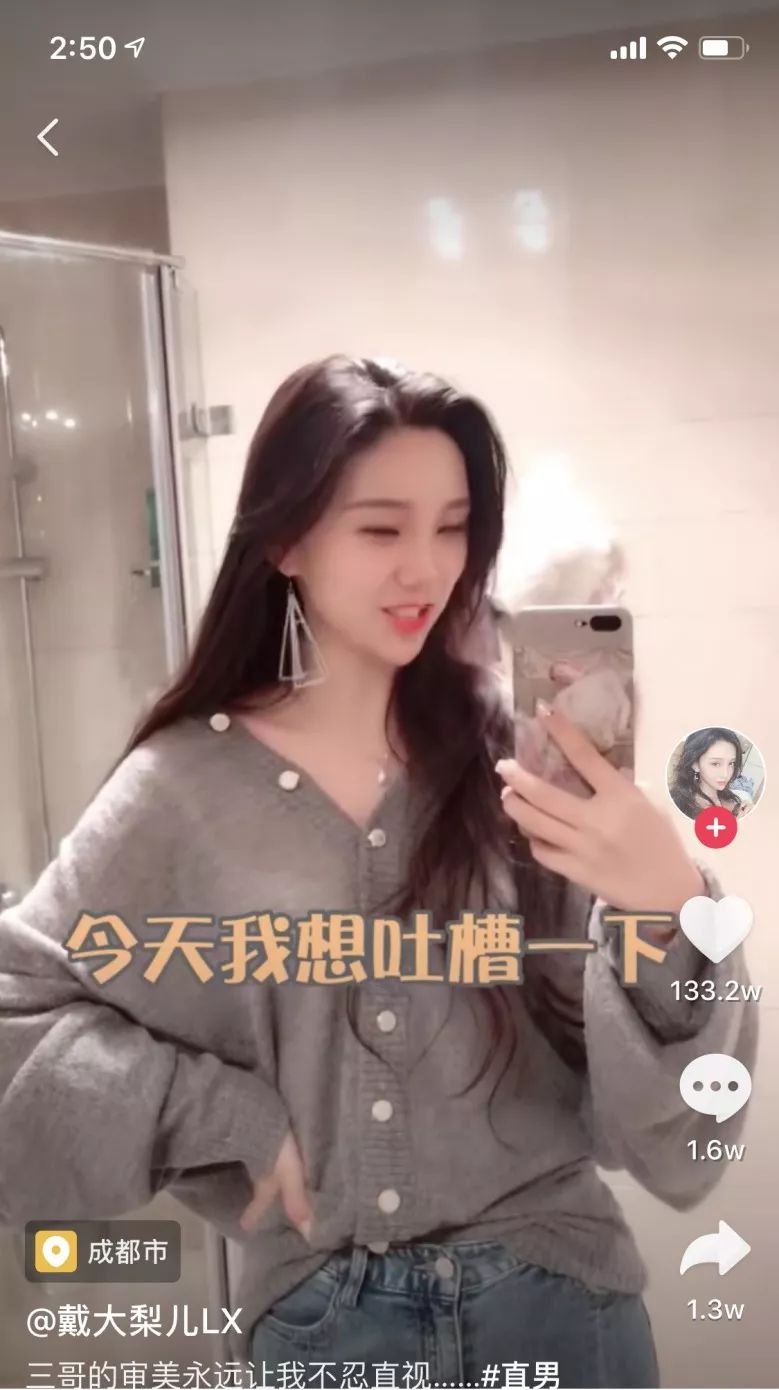Go back using the top-left arrow
This screenshot has height=1390, width=779.
48,137
